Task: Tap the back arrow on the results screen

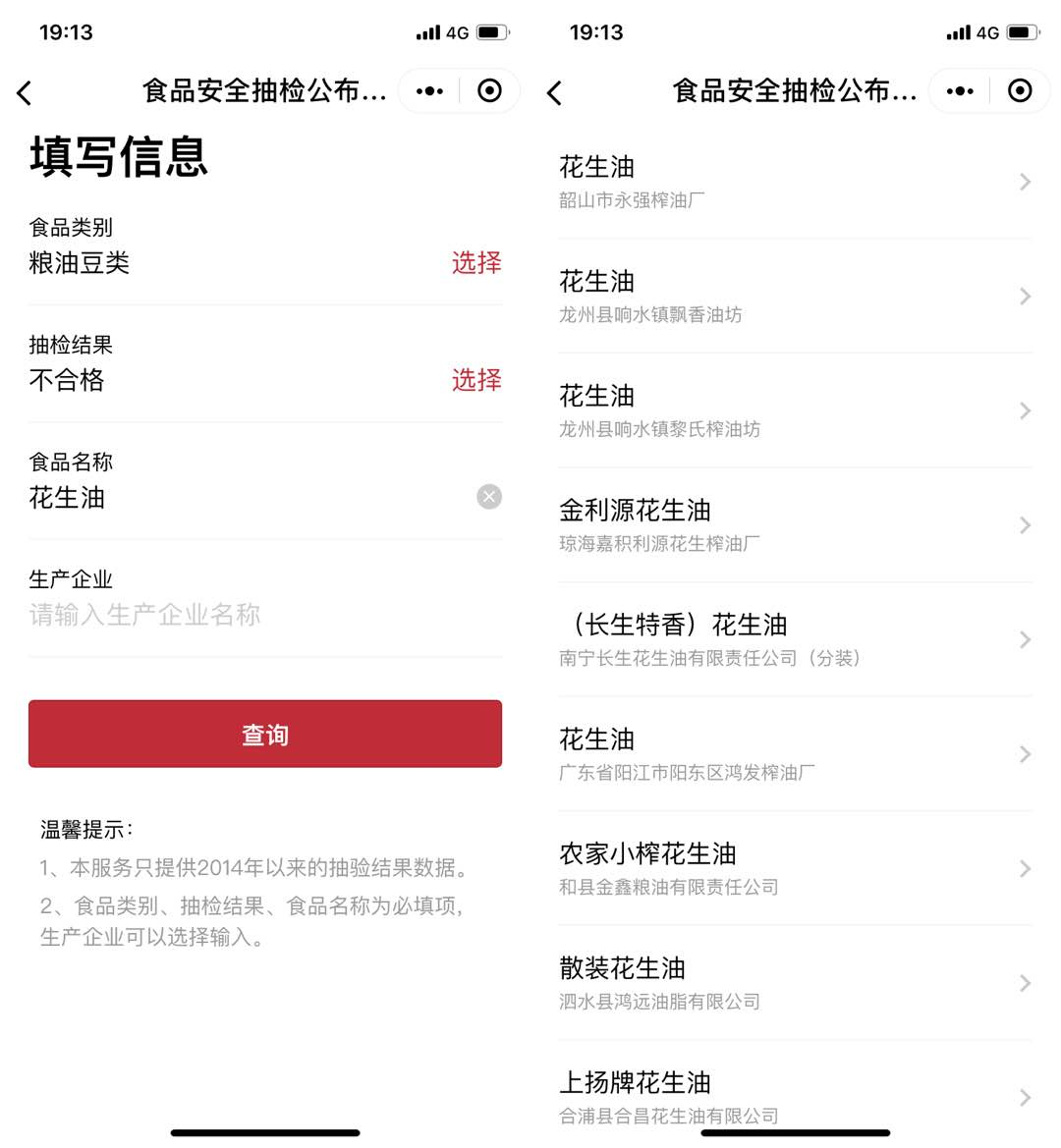Action: (x=554, y=91)
